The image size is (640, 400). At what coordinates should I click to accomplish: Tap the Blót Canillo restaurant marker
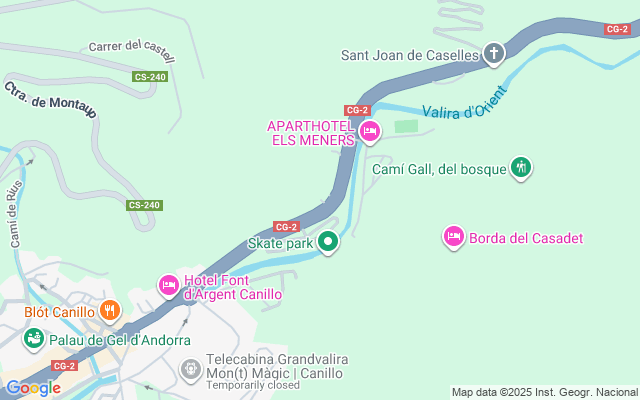pos(109,311)
